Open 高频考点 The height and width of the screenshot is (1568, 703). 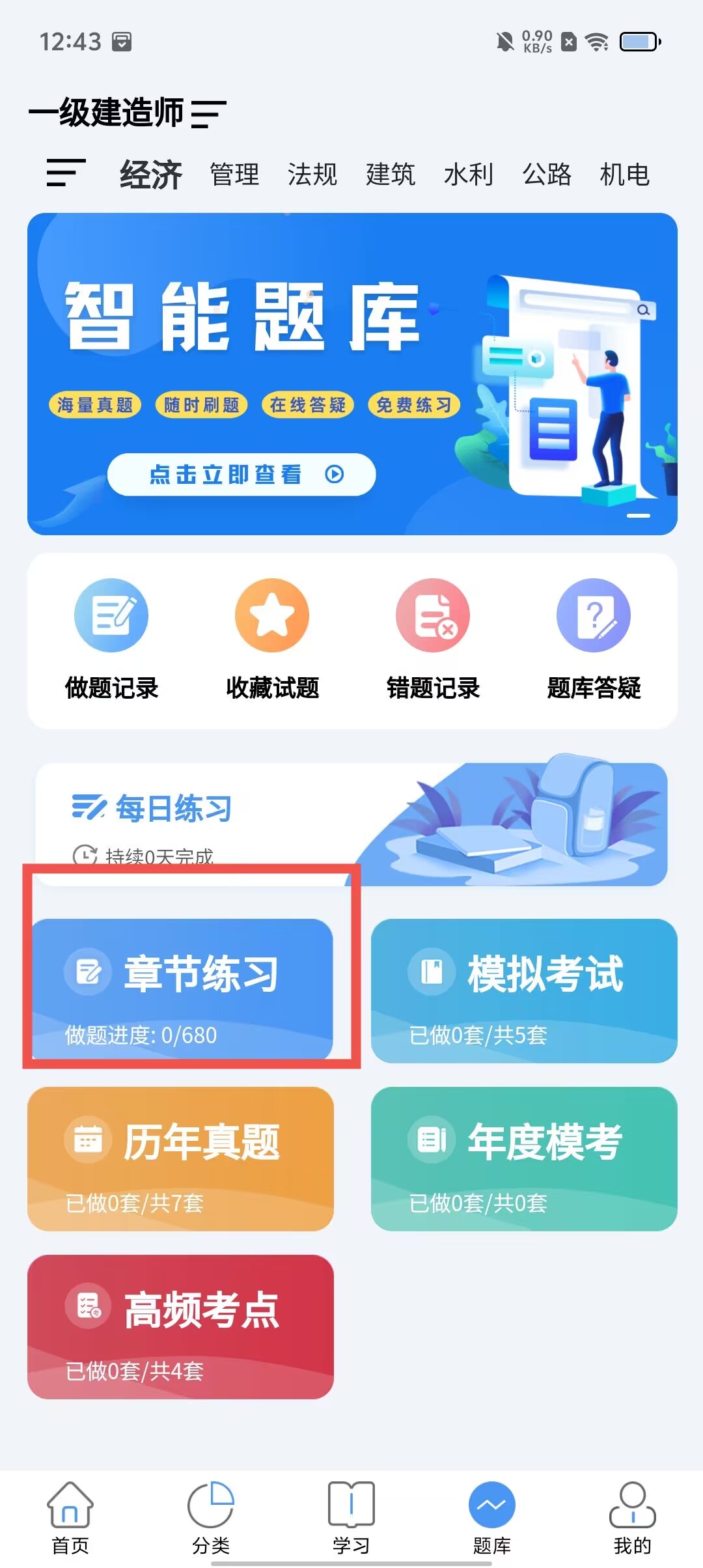(181, 1326)
